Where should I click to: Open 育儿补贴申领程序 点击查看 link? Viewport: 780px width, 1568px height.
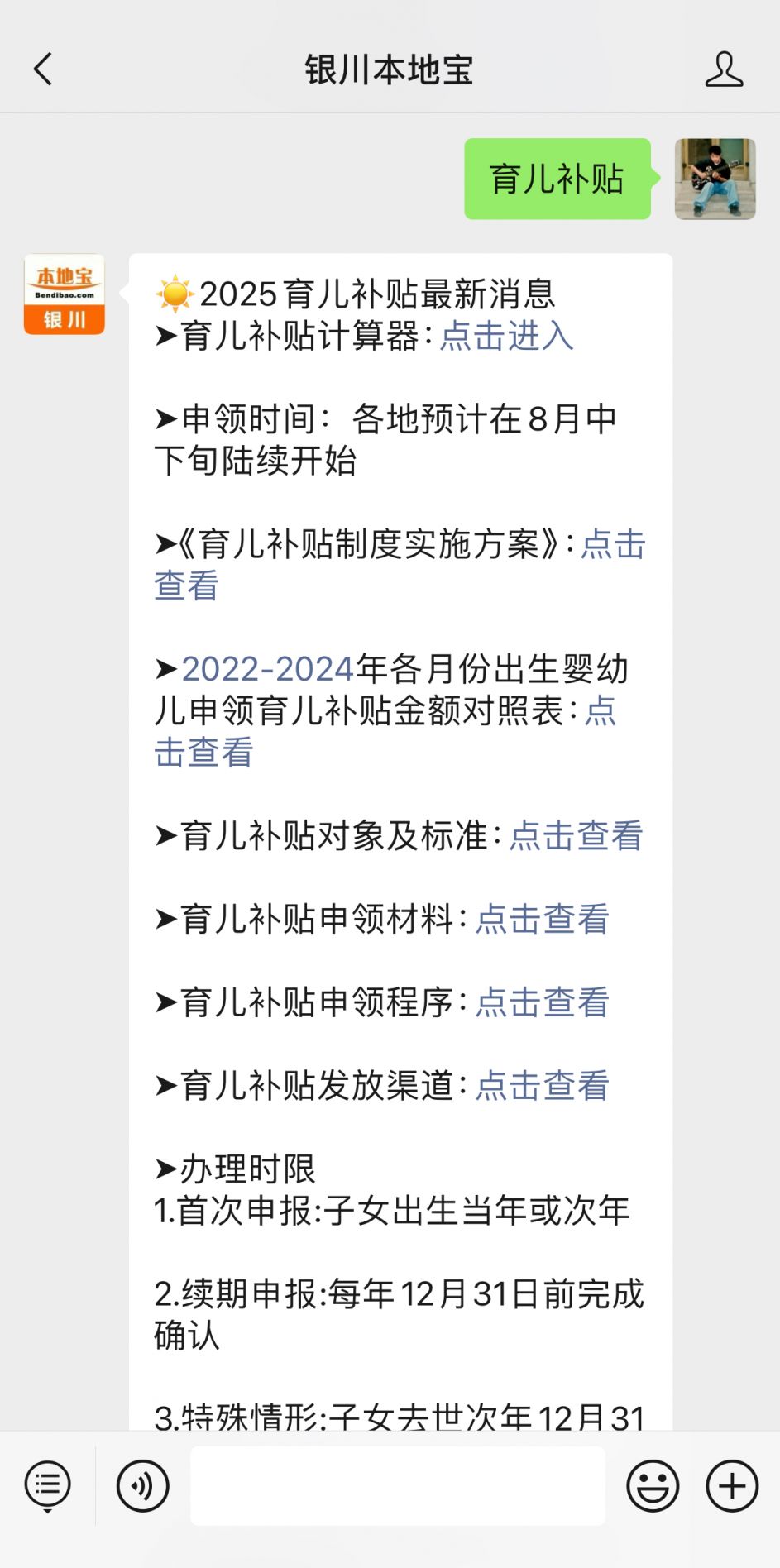click(x=542, y=1002)
